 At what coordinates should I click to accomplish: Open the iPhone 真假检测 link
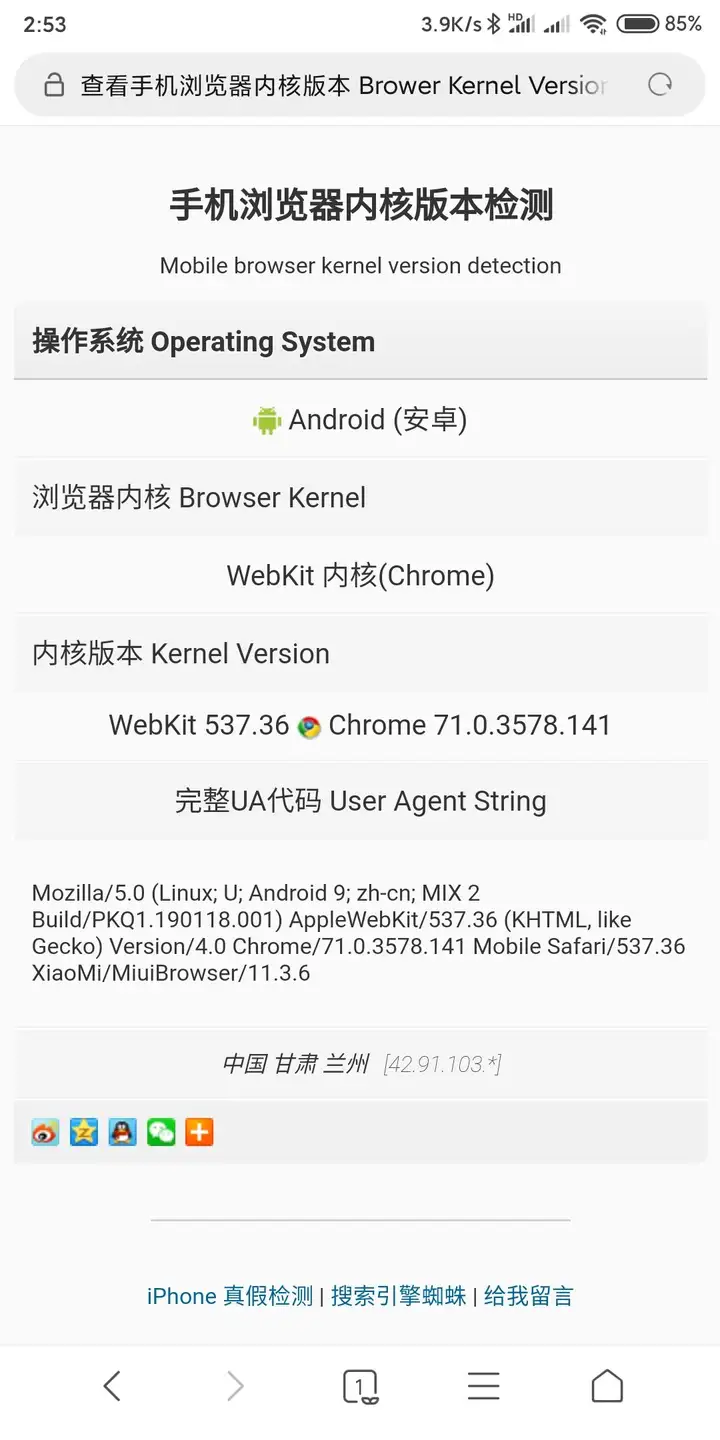pos(230,1296)
